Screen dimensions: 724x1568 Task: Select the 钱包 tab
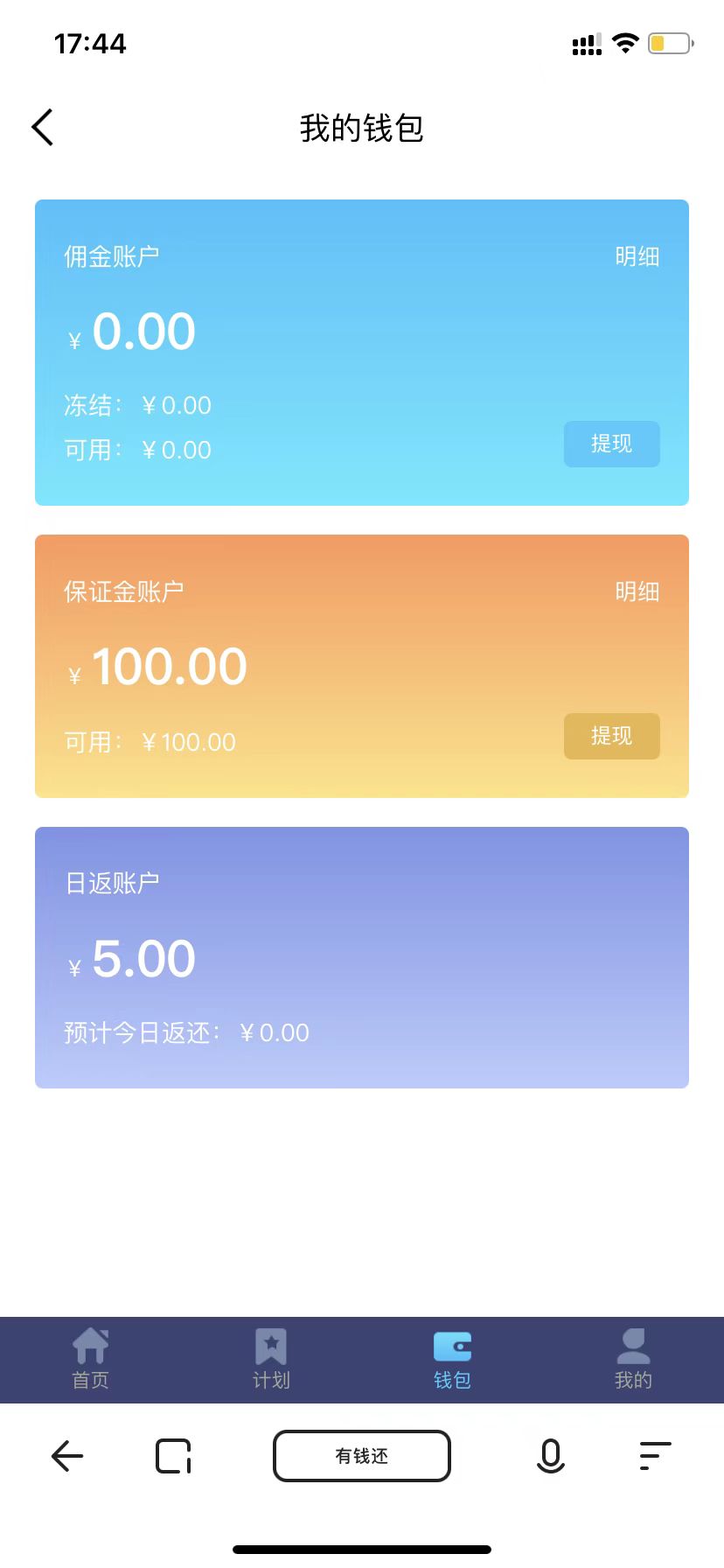452,1359
